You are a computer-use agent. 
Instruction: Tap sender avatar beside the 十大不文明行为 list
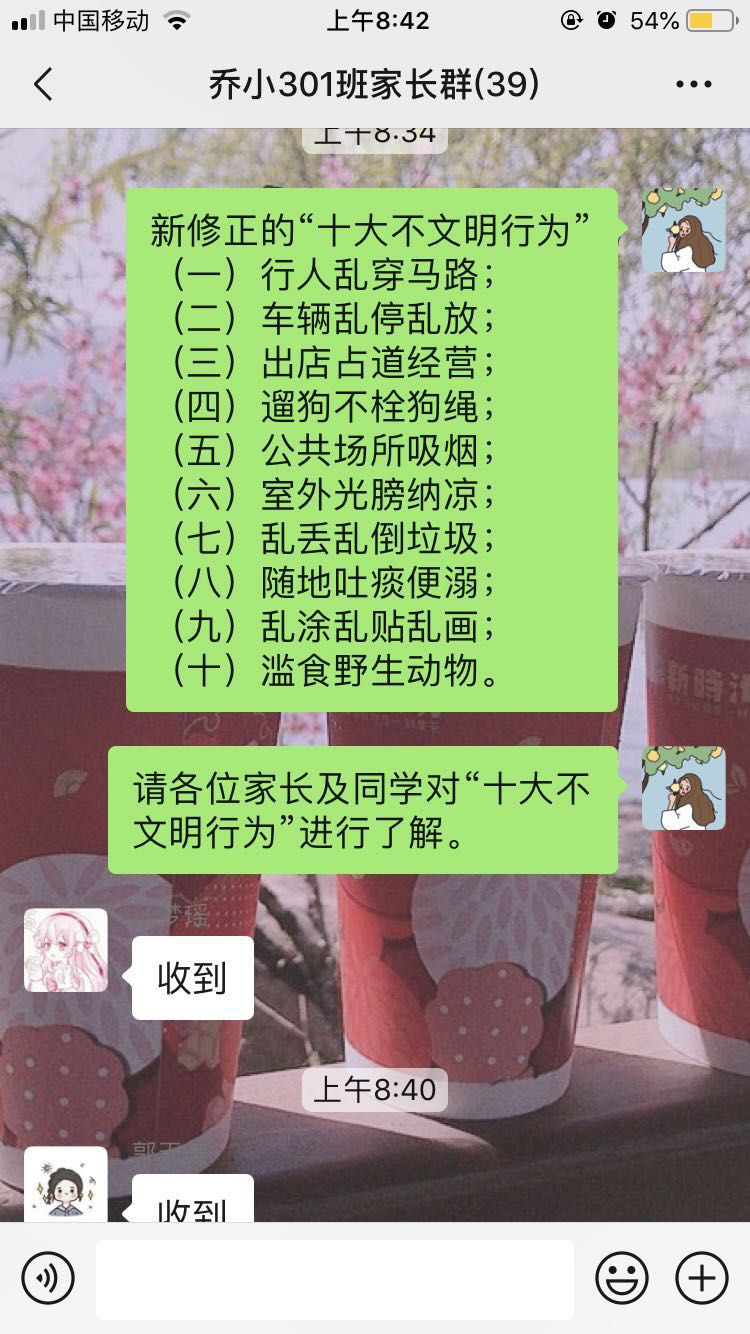coord(683,231)
